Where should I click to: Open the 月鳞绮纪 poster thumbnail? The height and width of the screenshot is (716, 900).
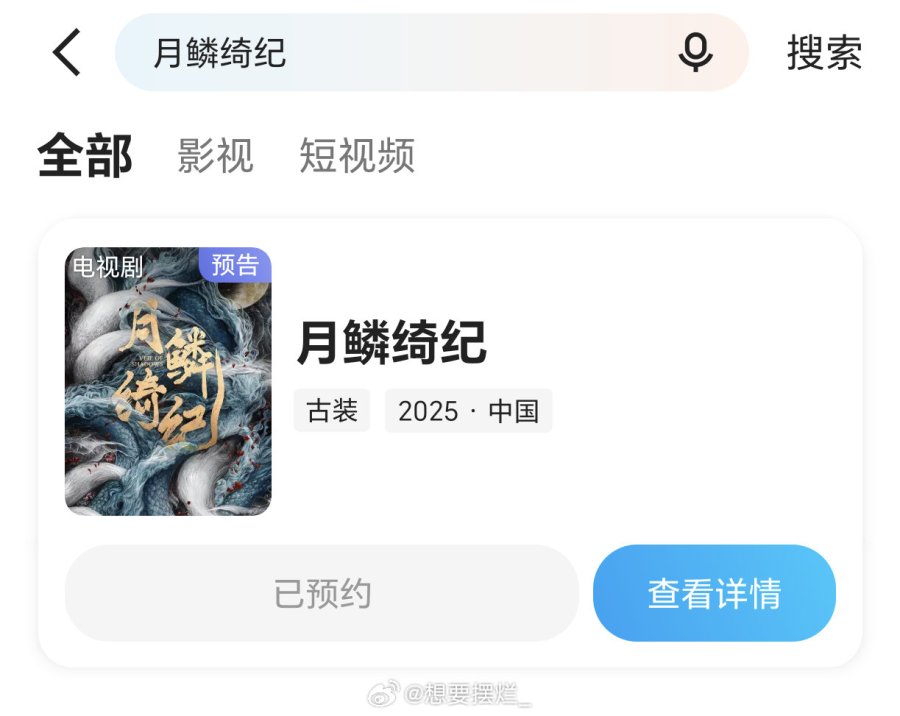168,381
